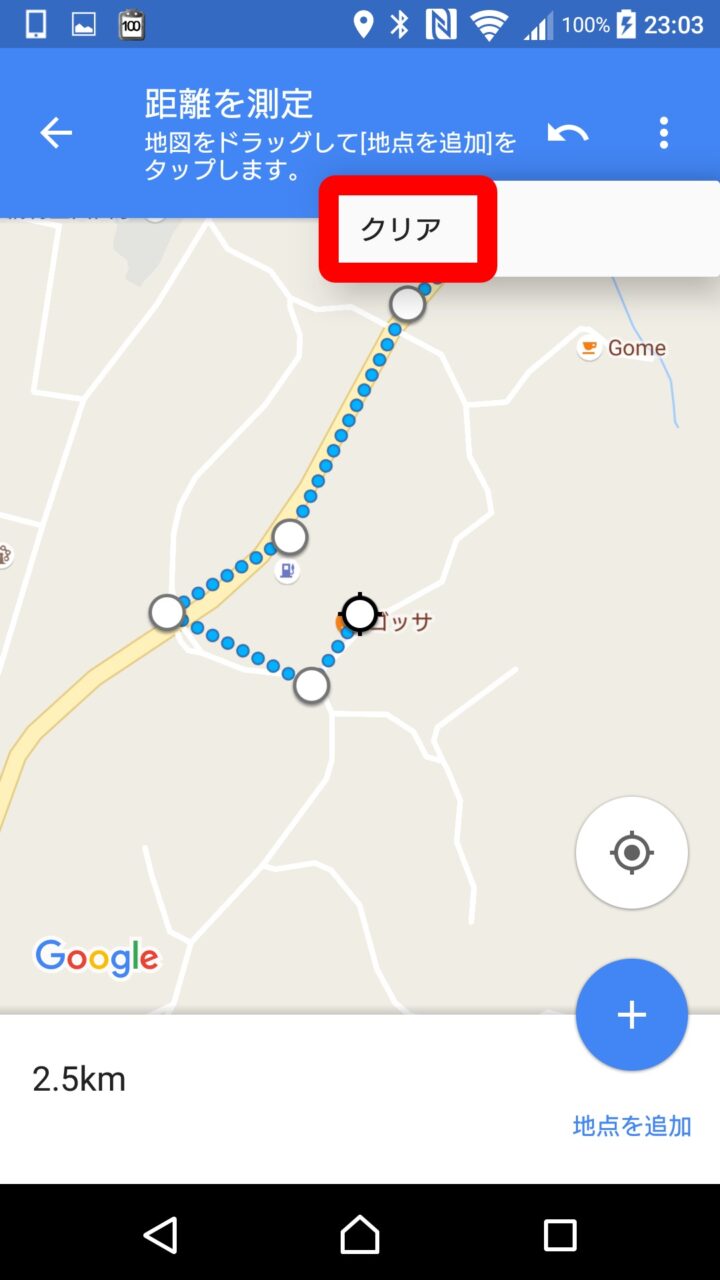Center map on my current location

pyautogui.click(x=631, y=853)
